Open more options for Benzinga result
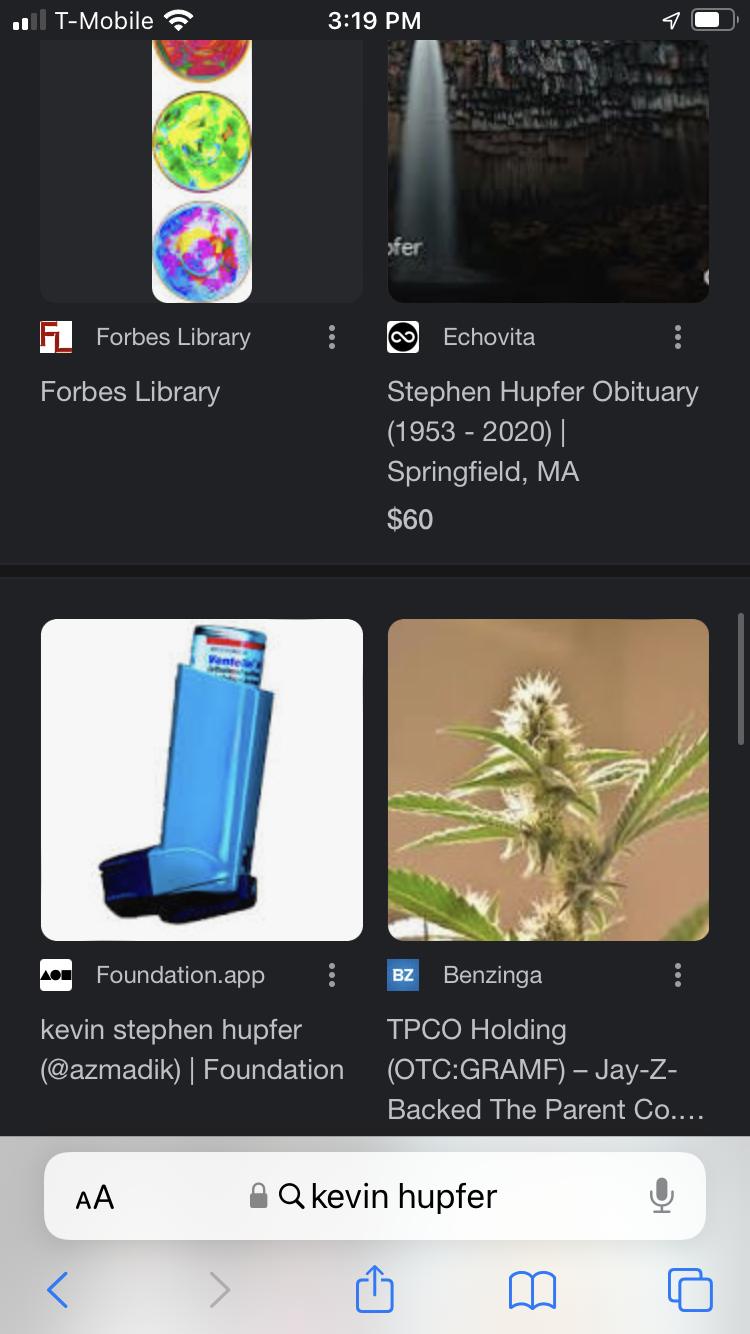750x1334 pixels. (x=678, y=975)
